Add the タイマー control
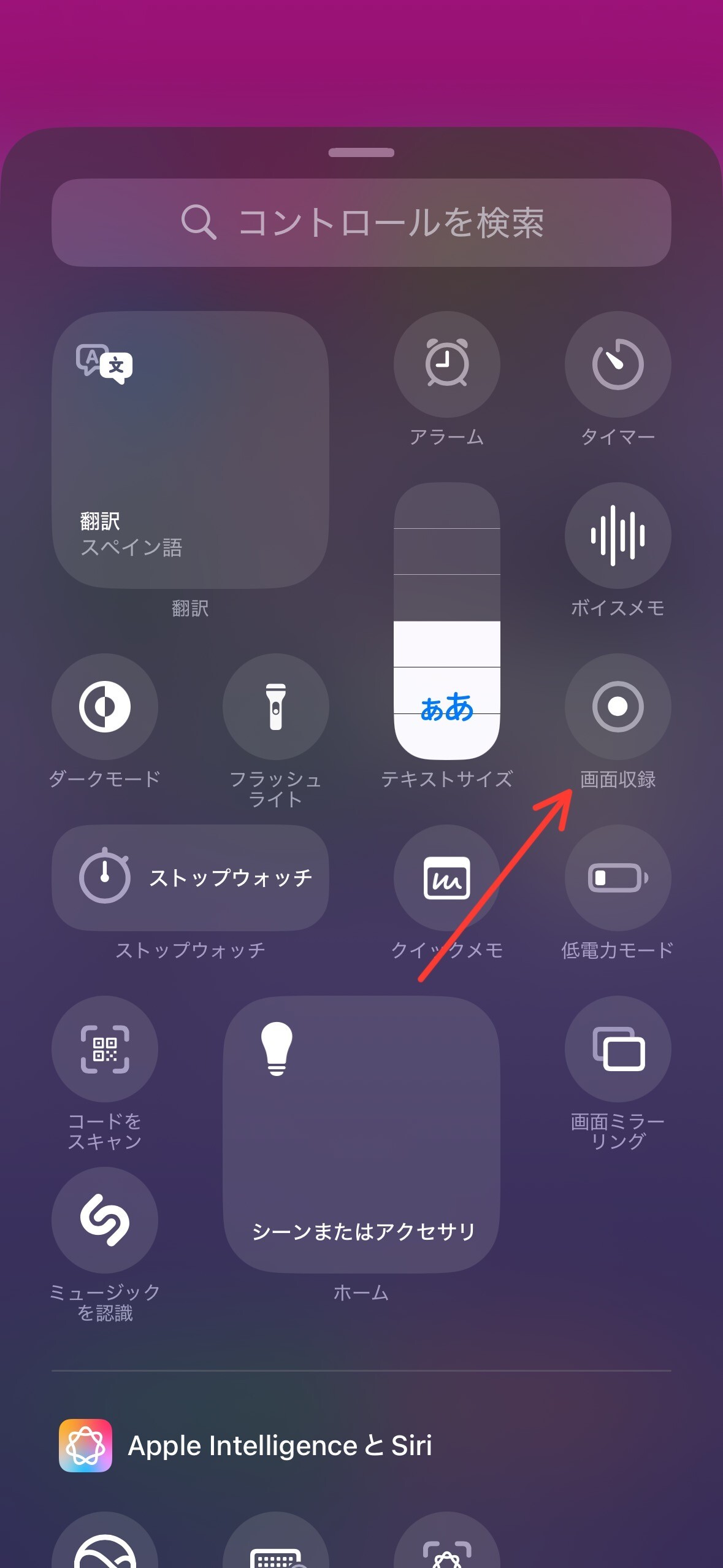 pos(618,364)
